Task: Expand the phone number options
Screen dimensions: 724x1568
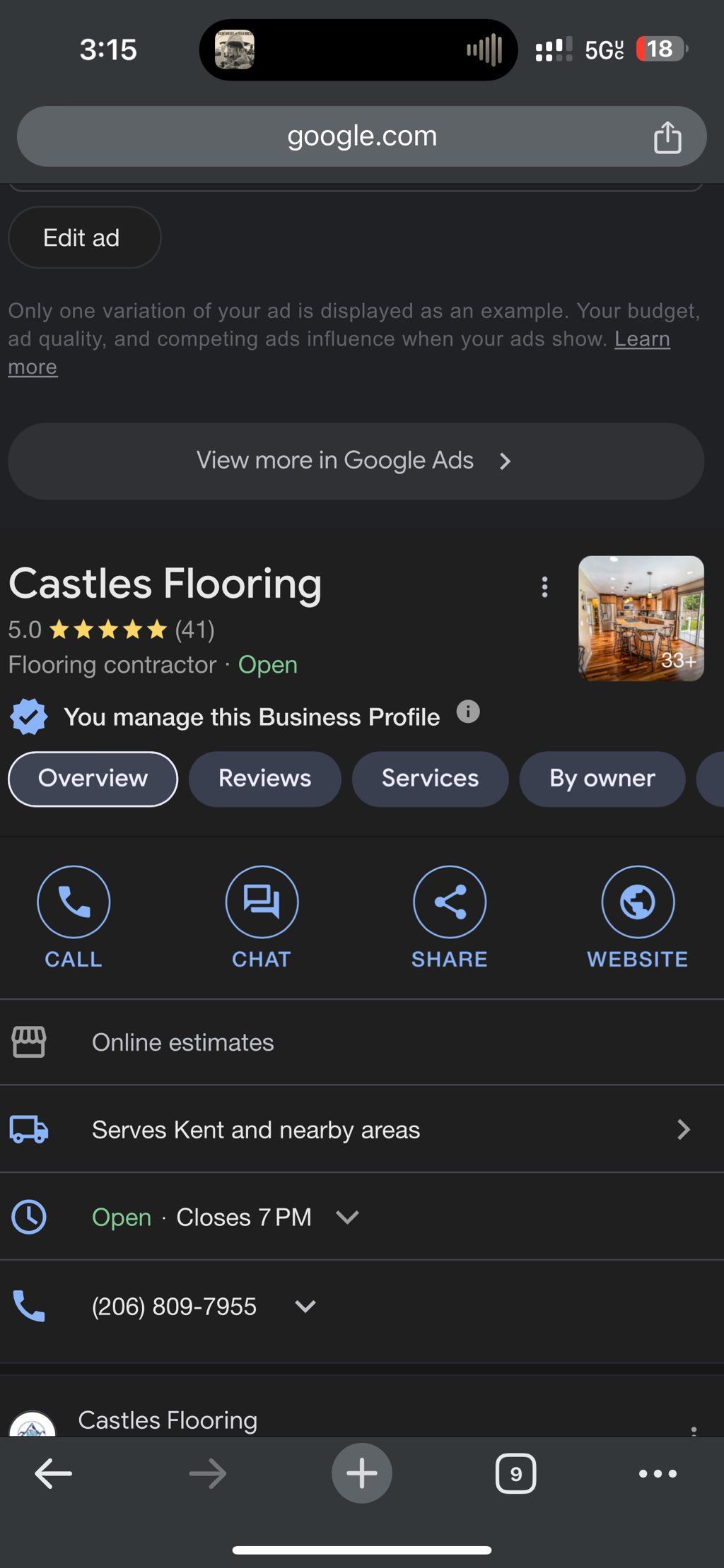Action: click(305, 1306)
